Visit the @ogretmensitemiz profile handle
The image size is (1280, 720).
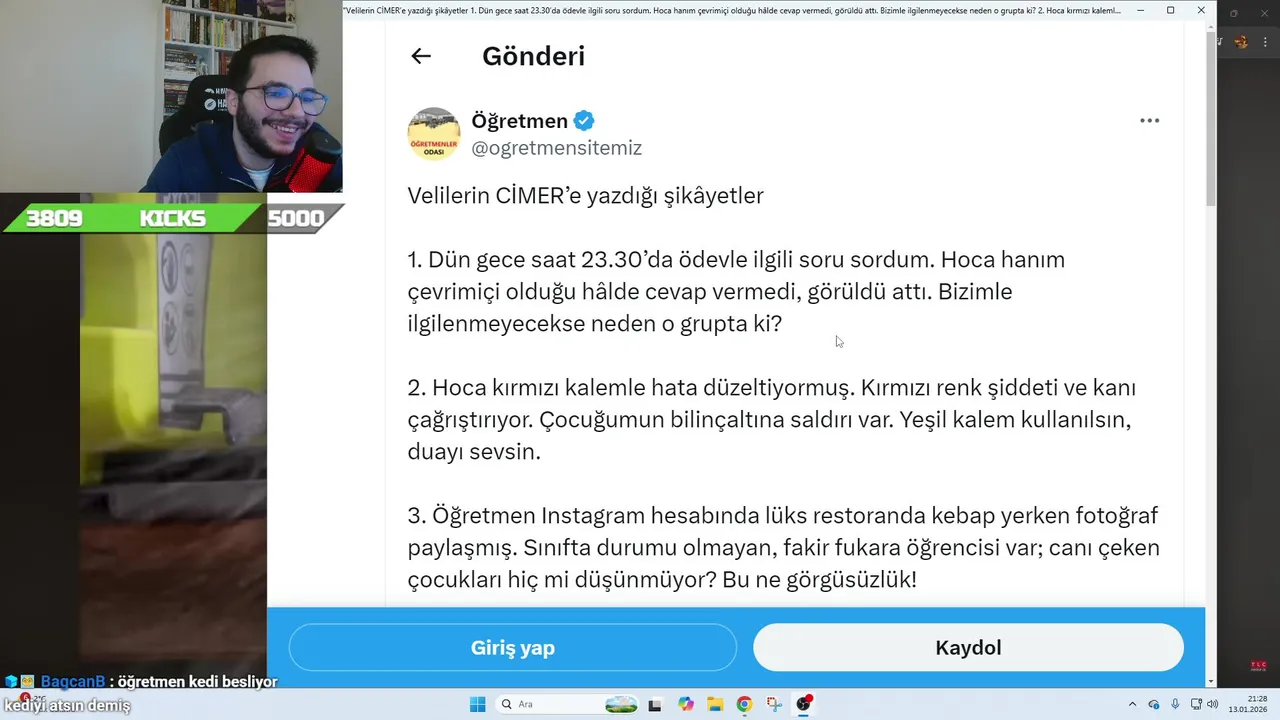point(557,148)
